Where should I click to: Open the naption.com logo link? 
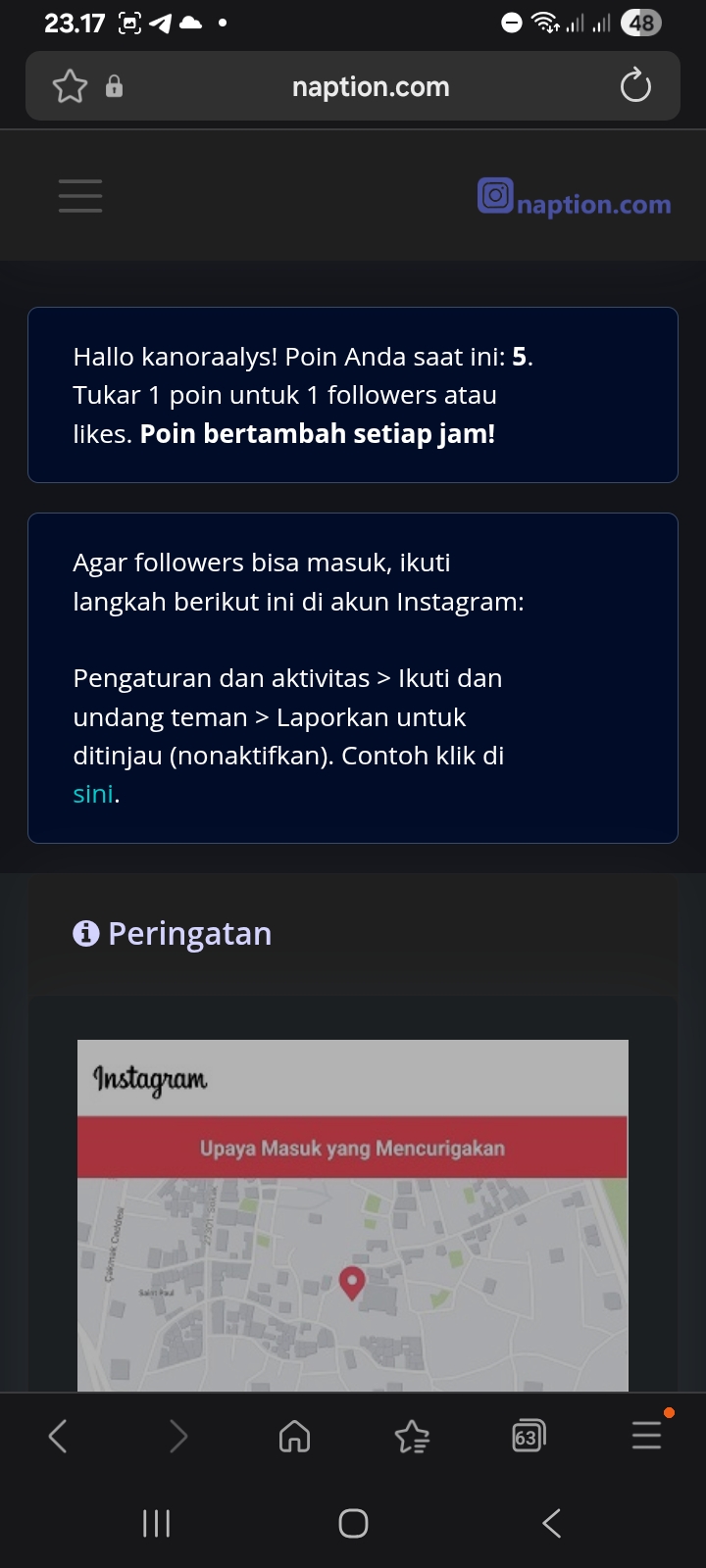[575, 199]
